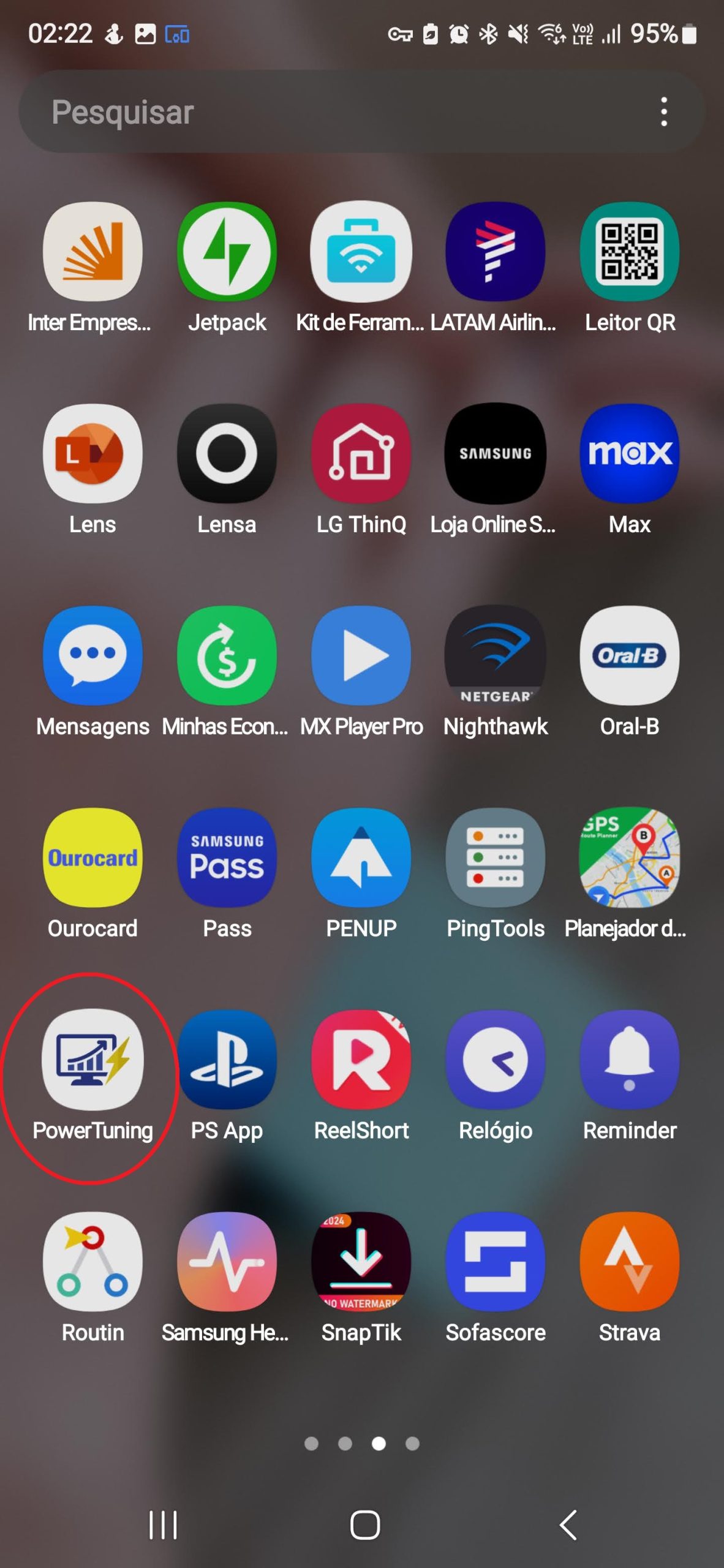Screen dimensions: 724x1568
Task: Launch Samsung Pass
Action: pos(227,858)
